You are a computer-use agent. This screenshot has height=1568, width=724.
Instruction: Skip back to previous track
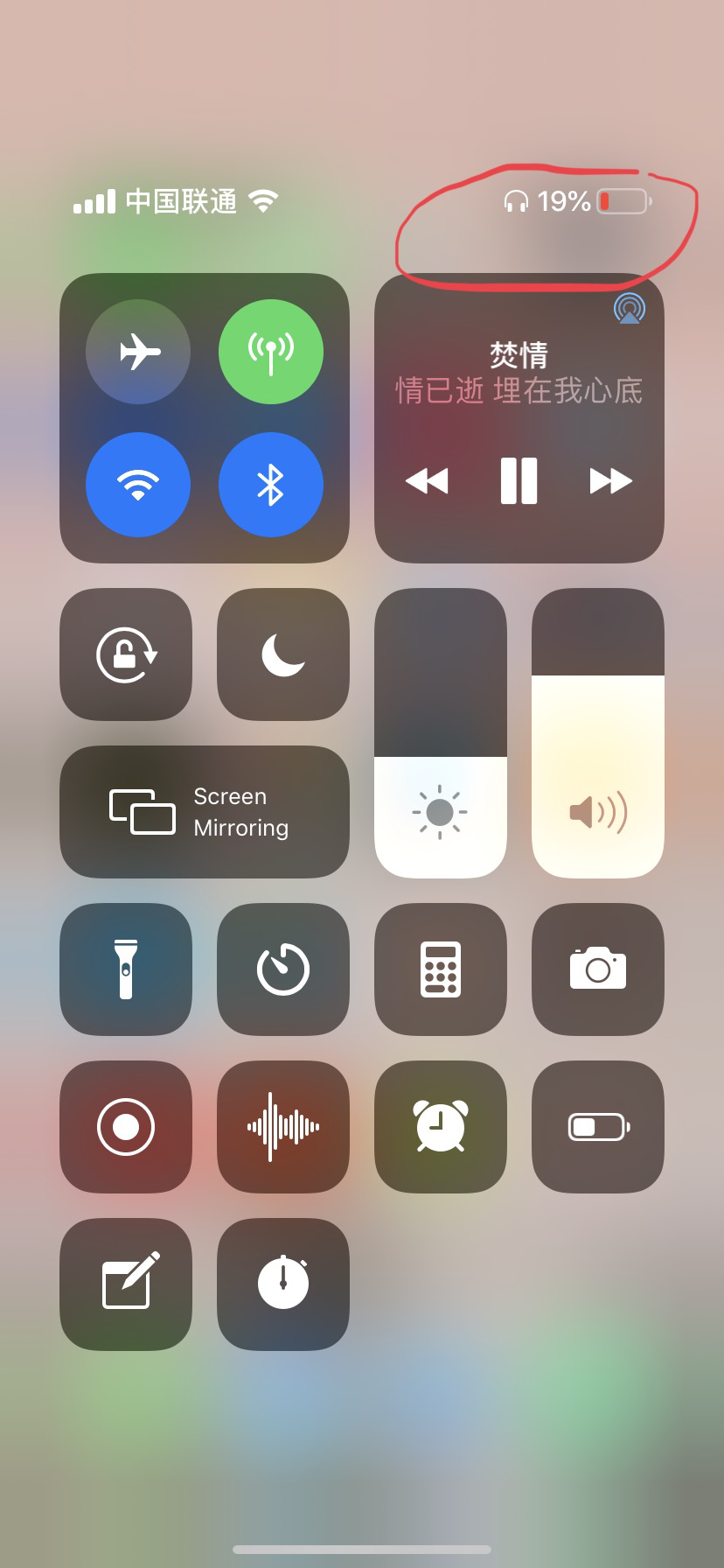coord(427,480)
